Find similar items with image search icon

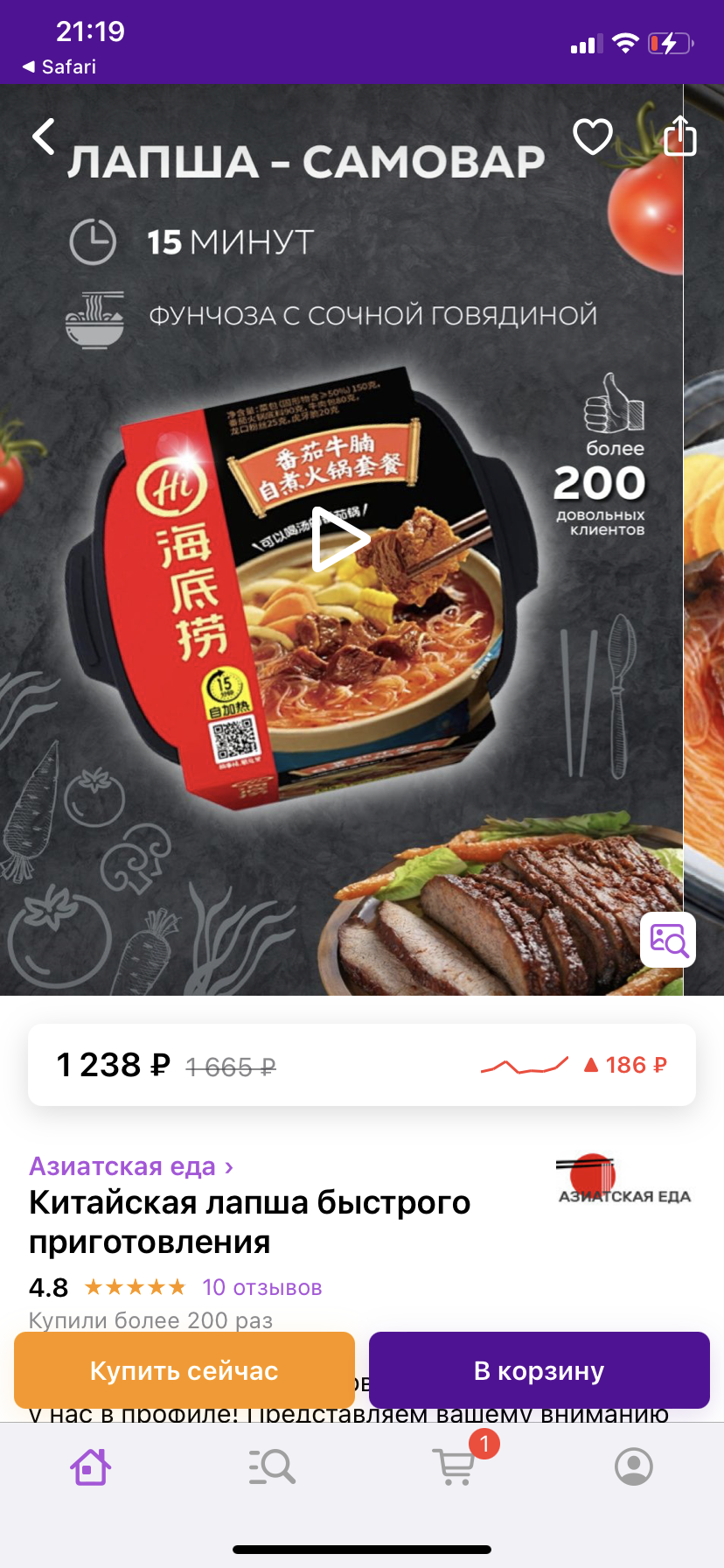click(668, 940)
